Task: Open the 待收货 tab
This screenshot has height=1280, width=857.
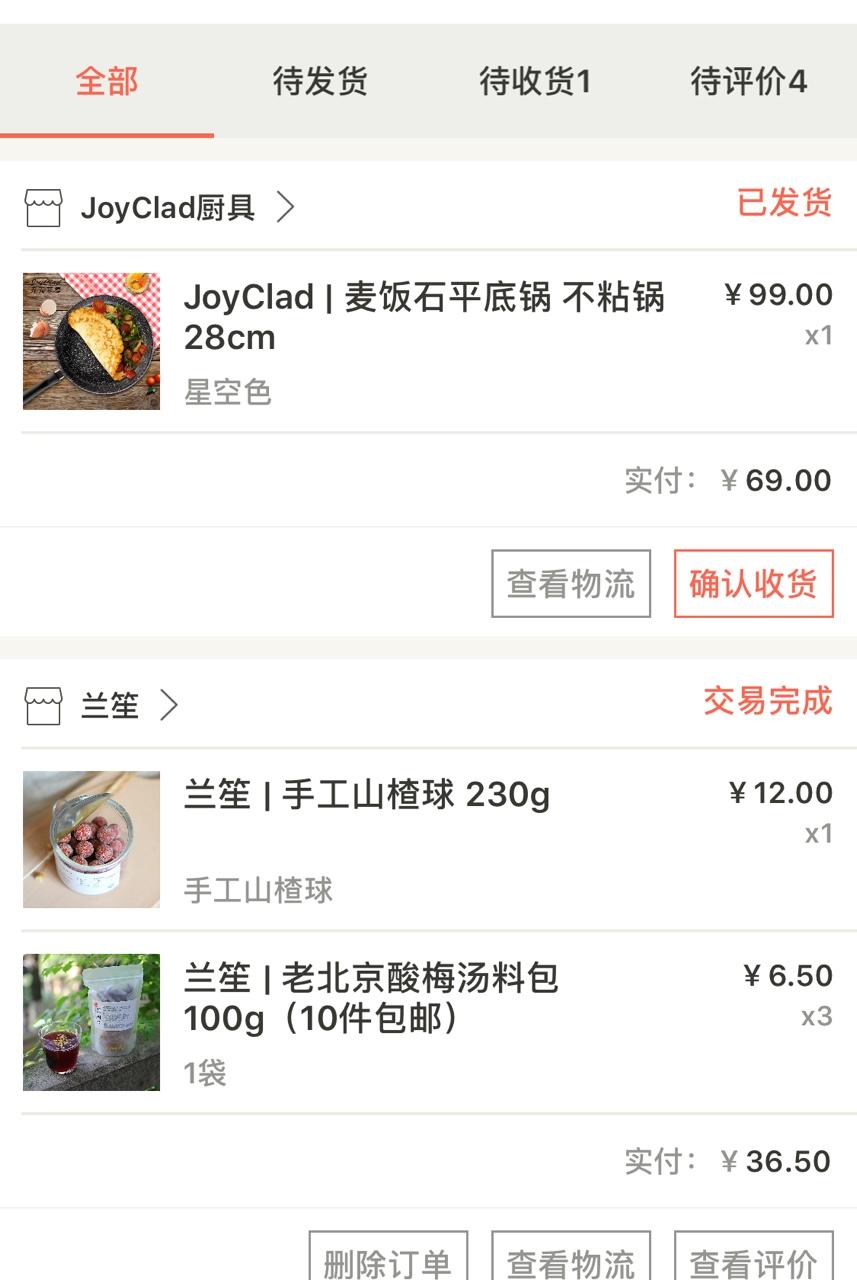Action: click(535, 81)
